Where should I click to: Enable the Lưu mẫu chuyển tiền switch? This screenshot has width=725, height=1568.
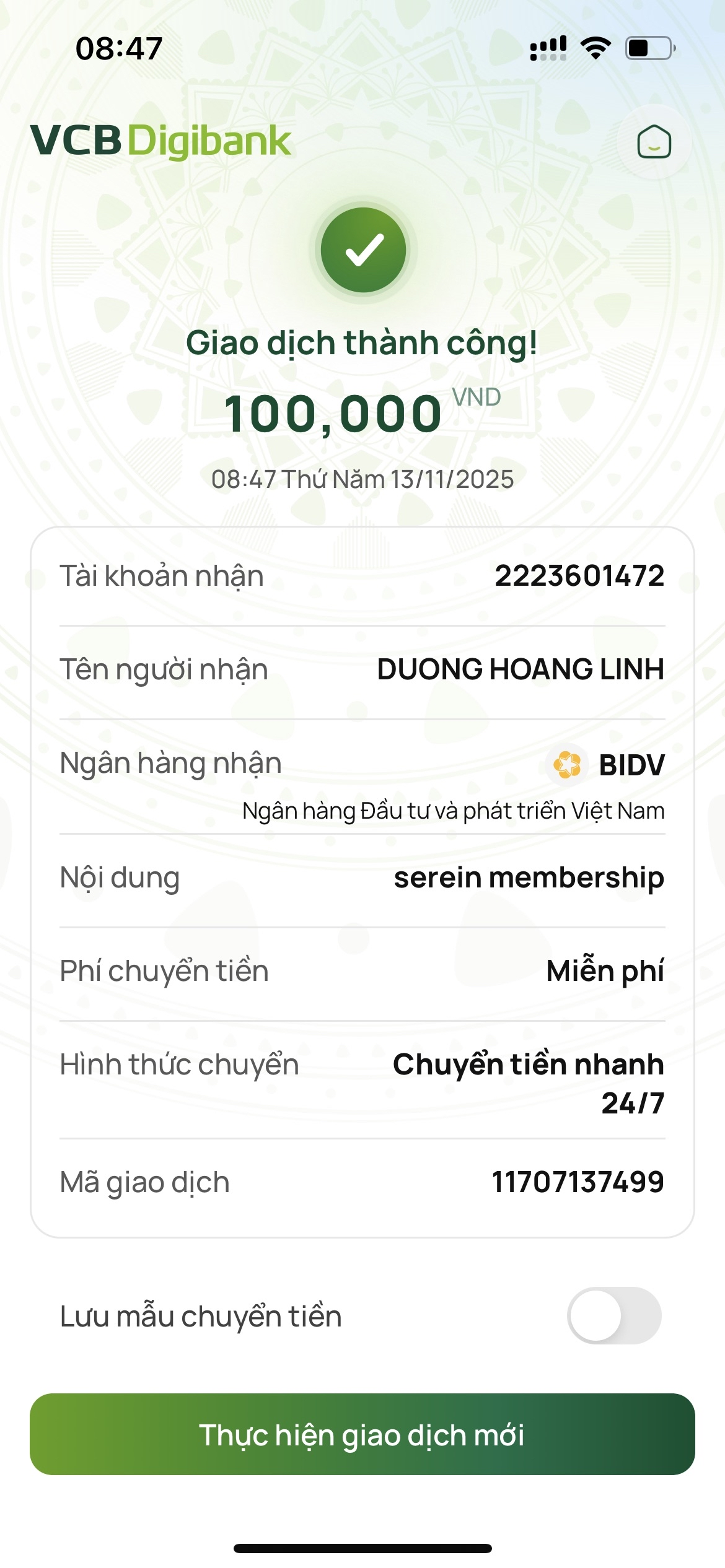tap(614, 1315)
